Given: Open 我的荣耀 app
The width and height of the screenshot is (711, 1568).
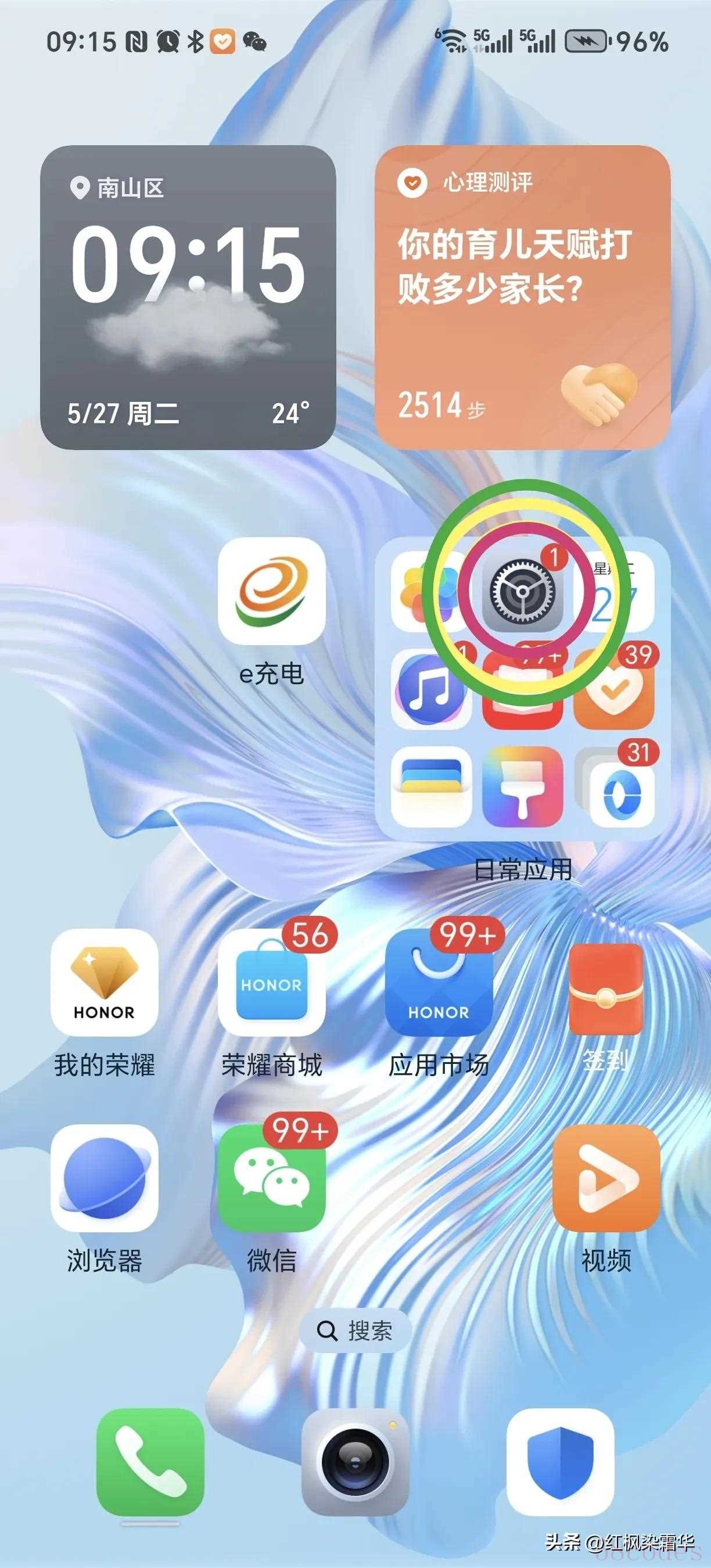Looking at the screenshot, I should point(104,983).
